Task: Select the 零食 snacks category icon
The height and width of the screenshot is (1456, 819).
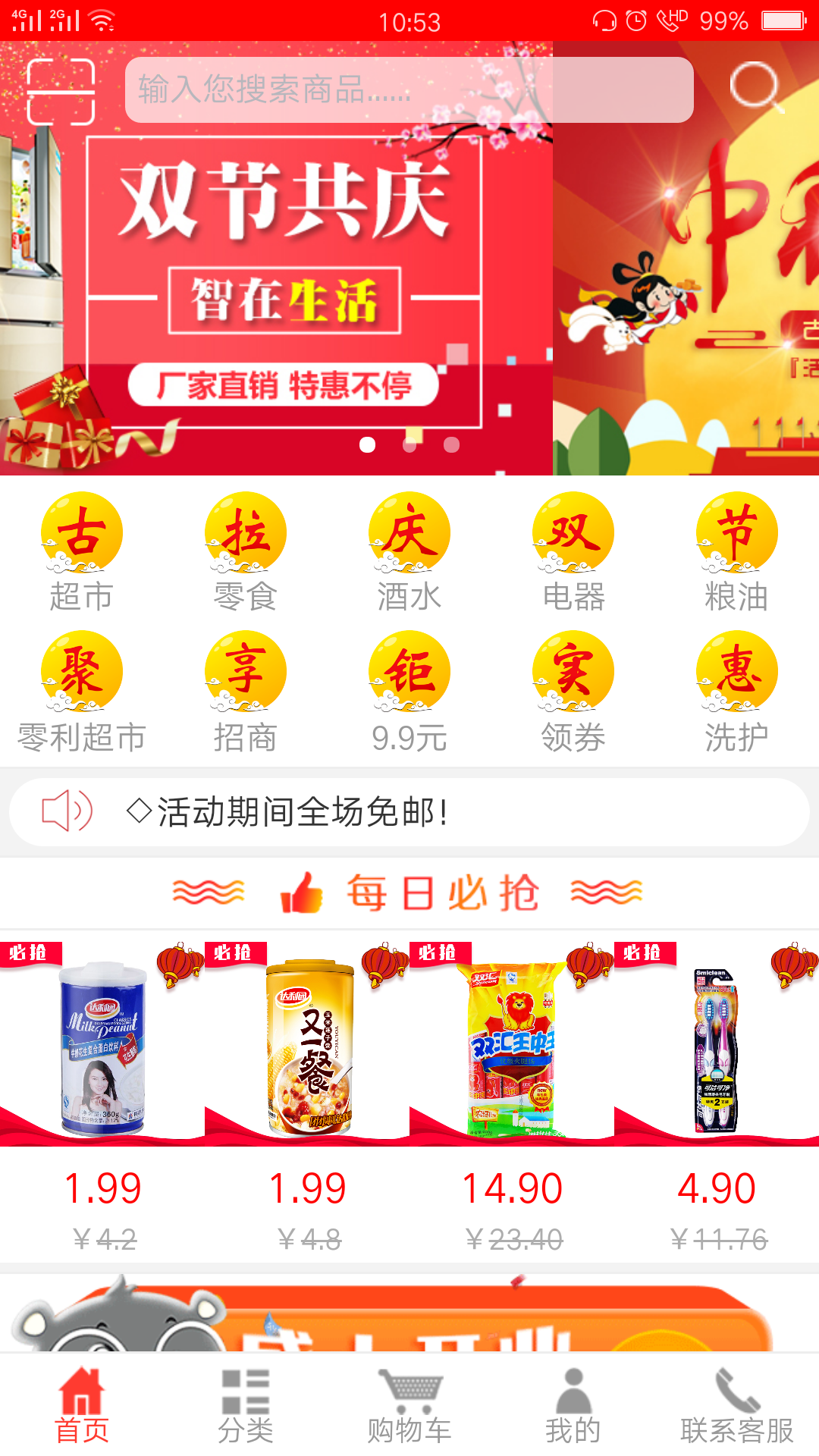Action: tap(244, 532)
